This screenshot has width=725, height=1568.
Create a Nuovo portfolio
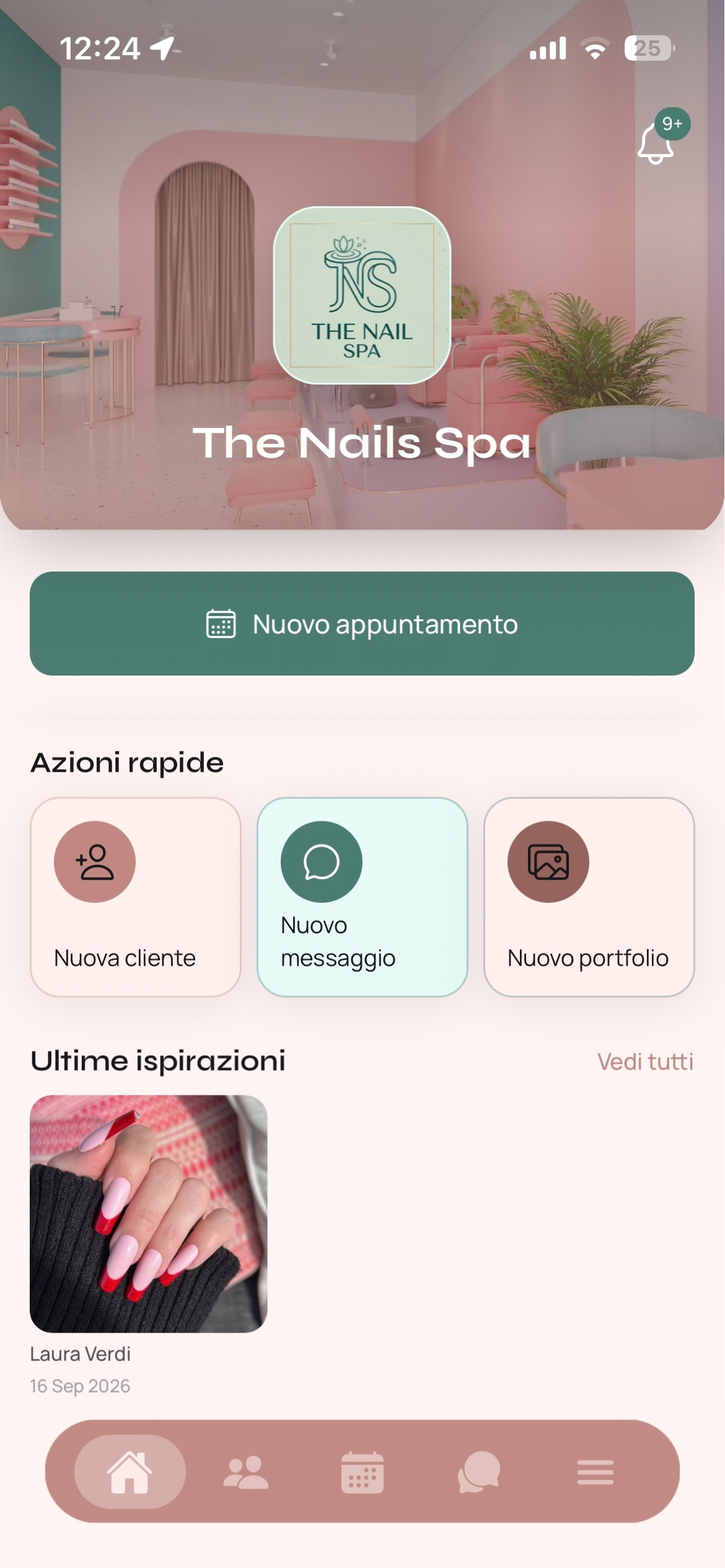pyautogui.click(x=589, y=897)
